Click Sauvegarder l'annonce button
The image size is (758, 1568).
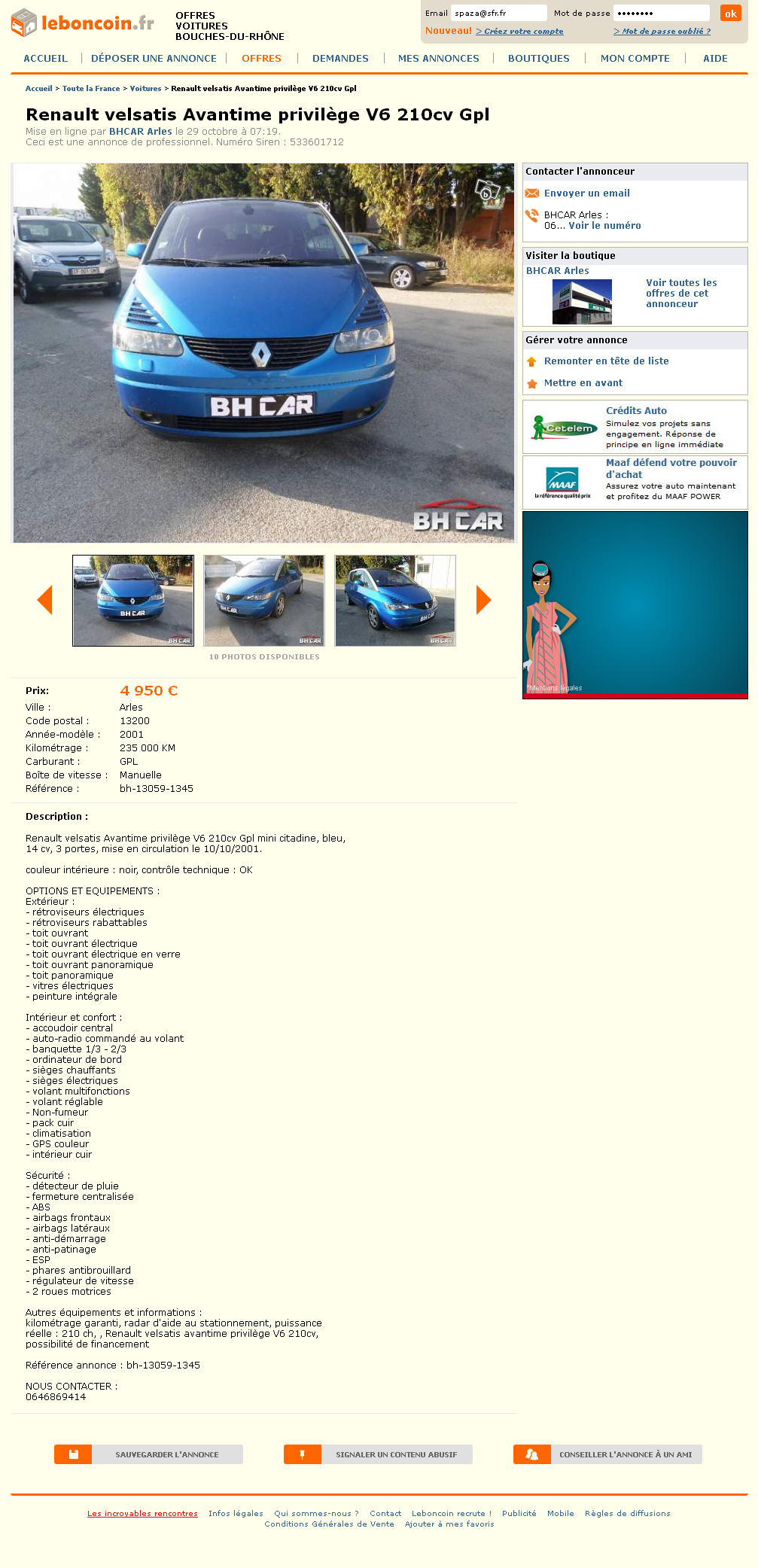148,1454
